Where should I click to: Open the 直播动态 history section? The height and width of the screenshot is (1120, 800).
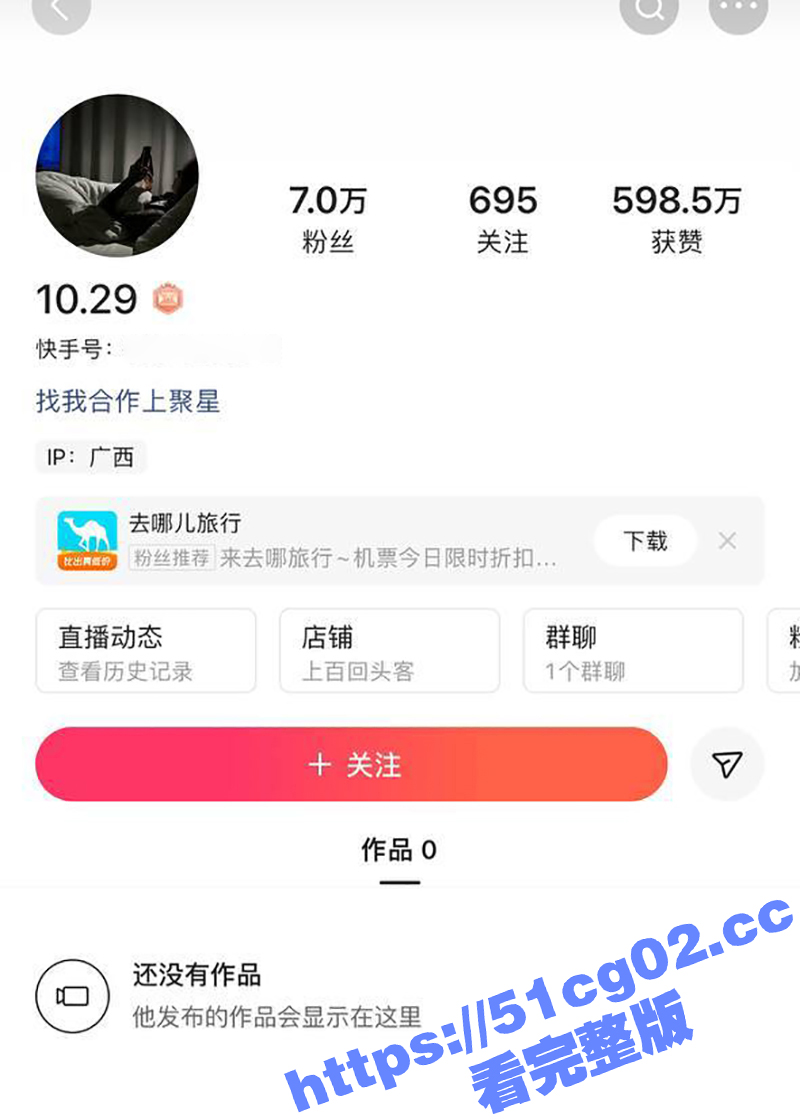point(145,650)
